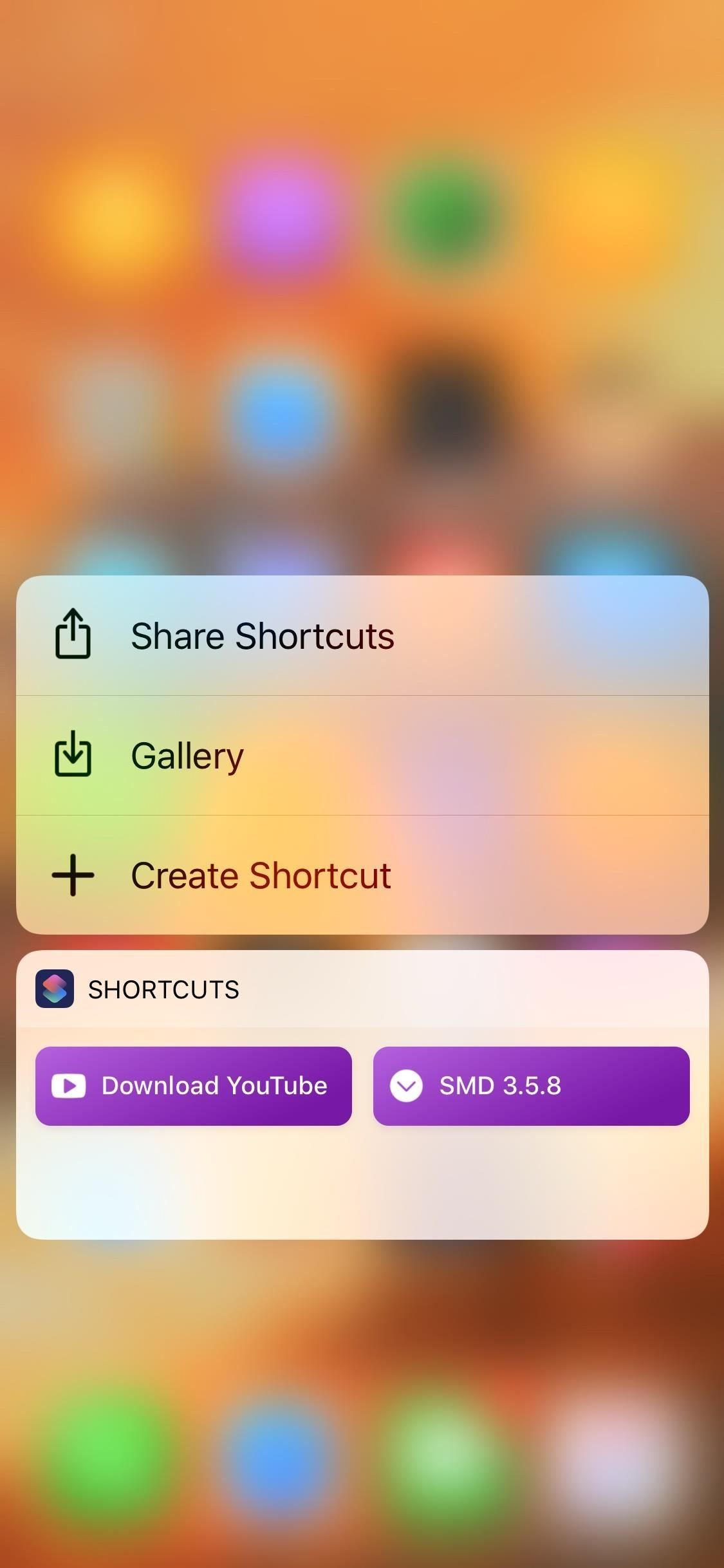Run the Download YouTube shortcut
The width and height of the screenshot is (724, 1568).
tap(193, 1085)
